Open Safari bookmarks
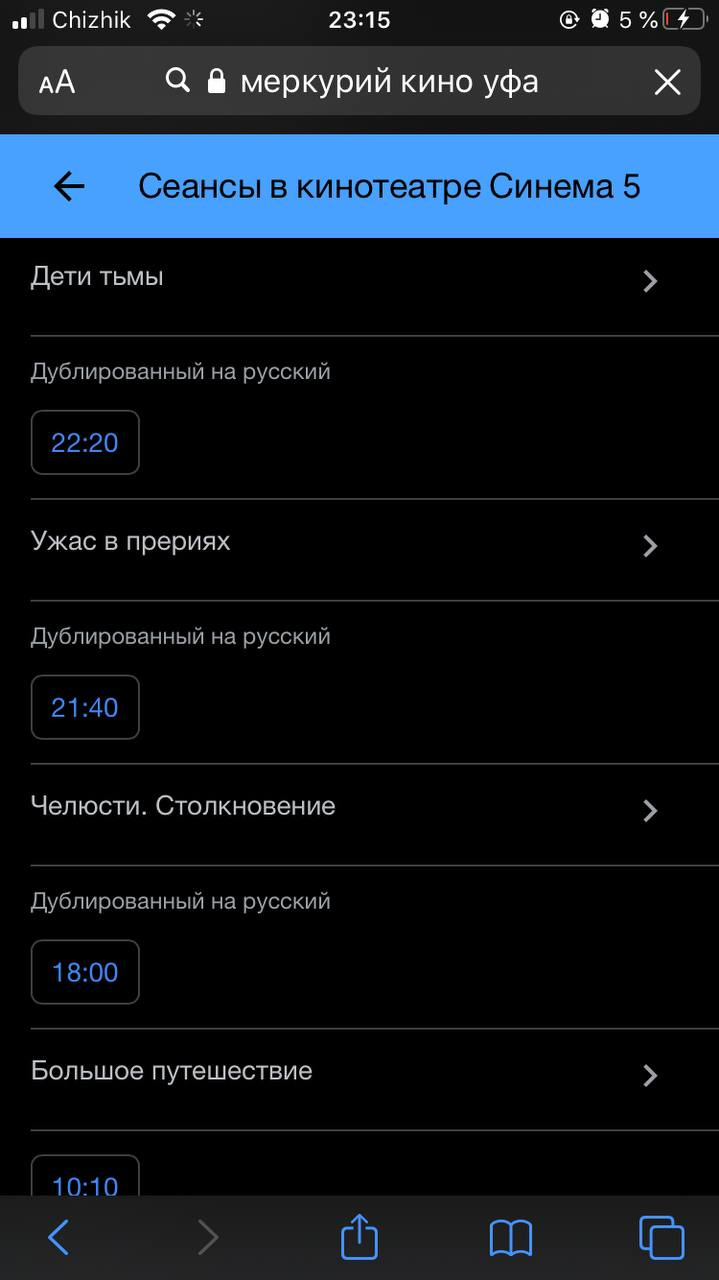 click(510, 1238)
